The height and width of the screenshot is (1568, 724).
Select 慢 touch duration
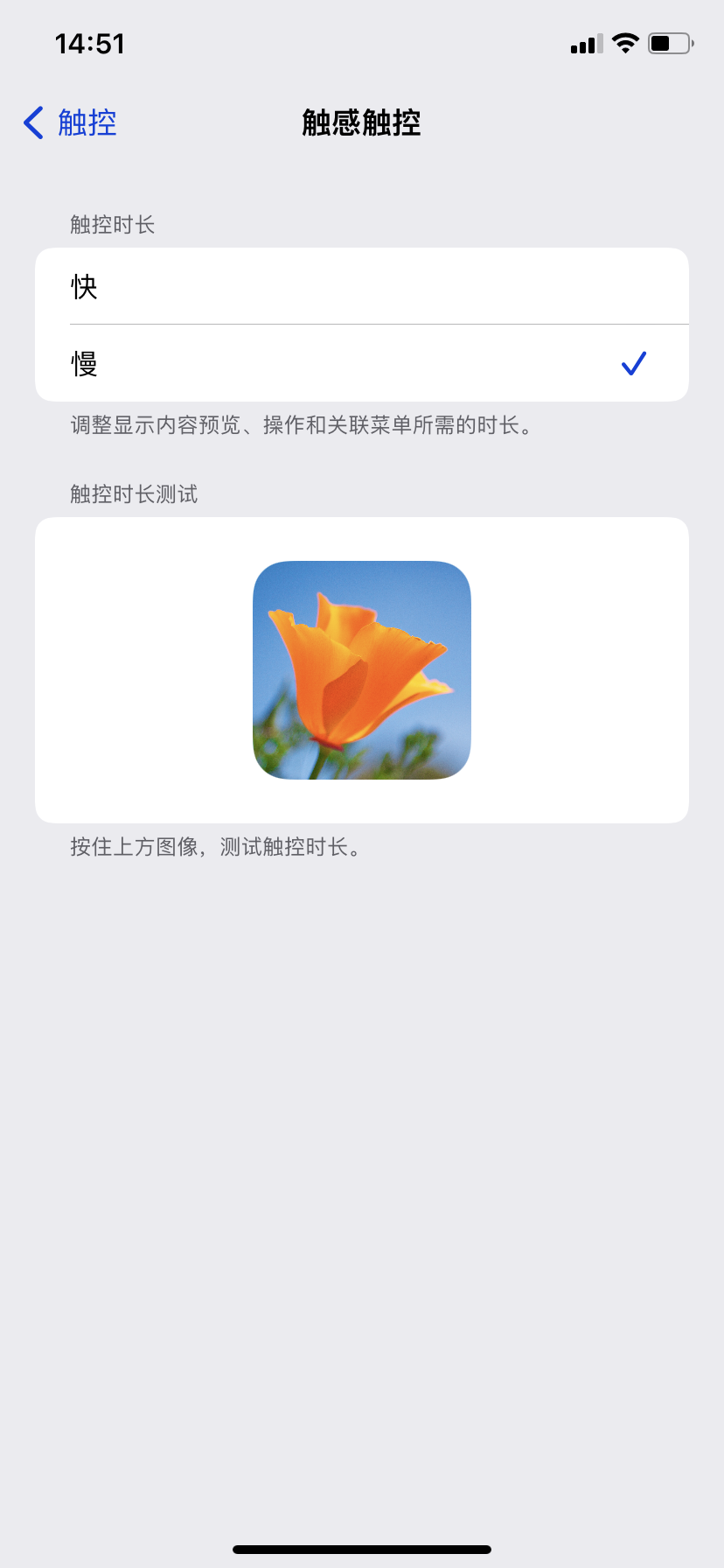(x=362, y=363)
